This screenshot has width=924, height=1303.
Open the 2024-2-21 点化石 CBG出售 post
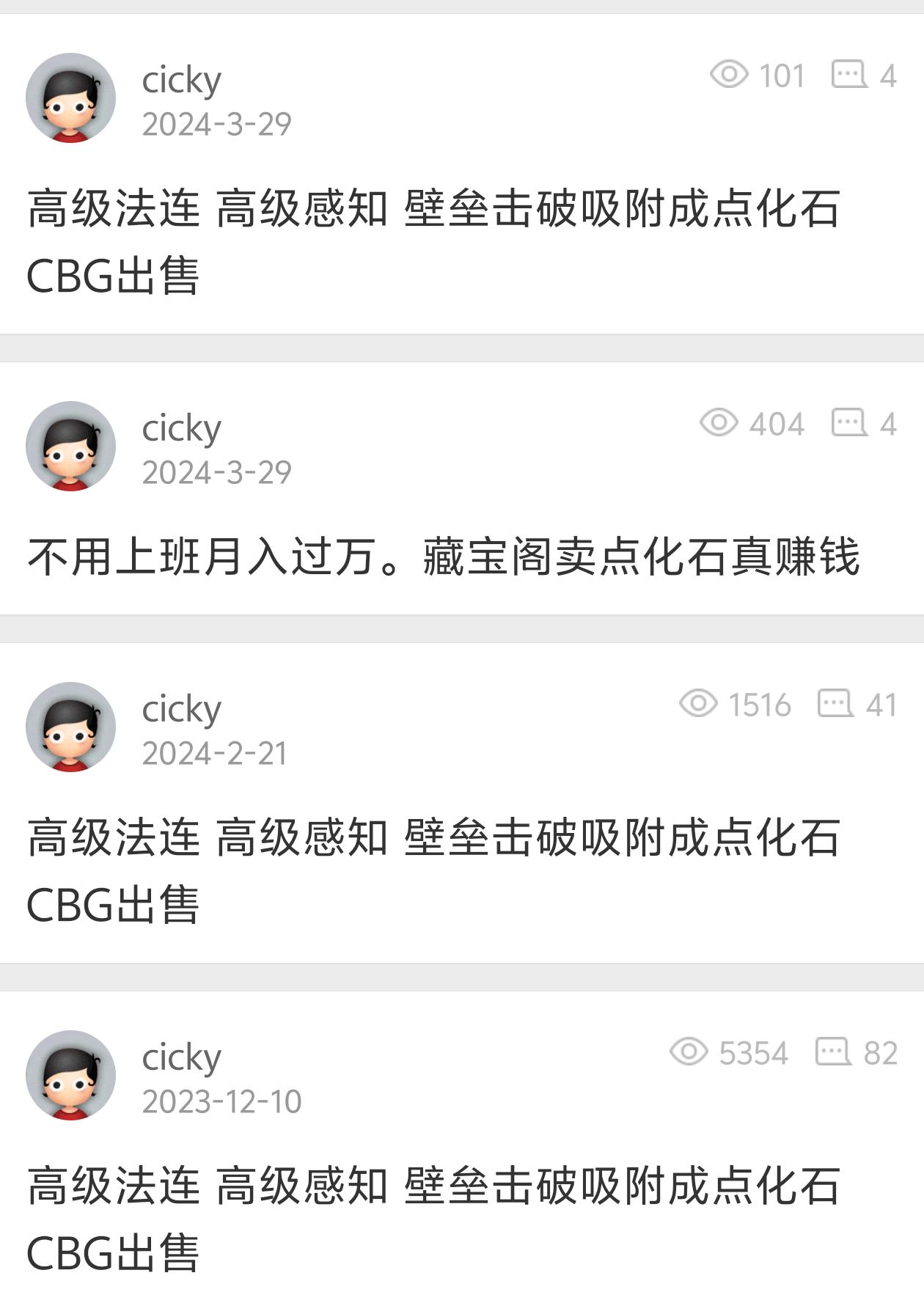[433, 870]
